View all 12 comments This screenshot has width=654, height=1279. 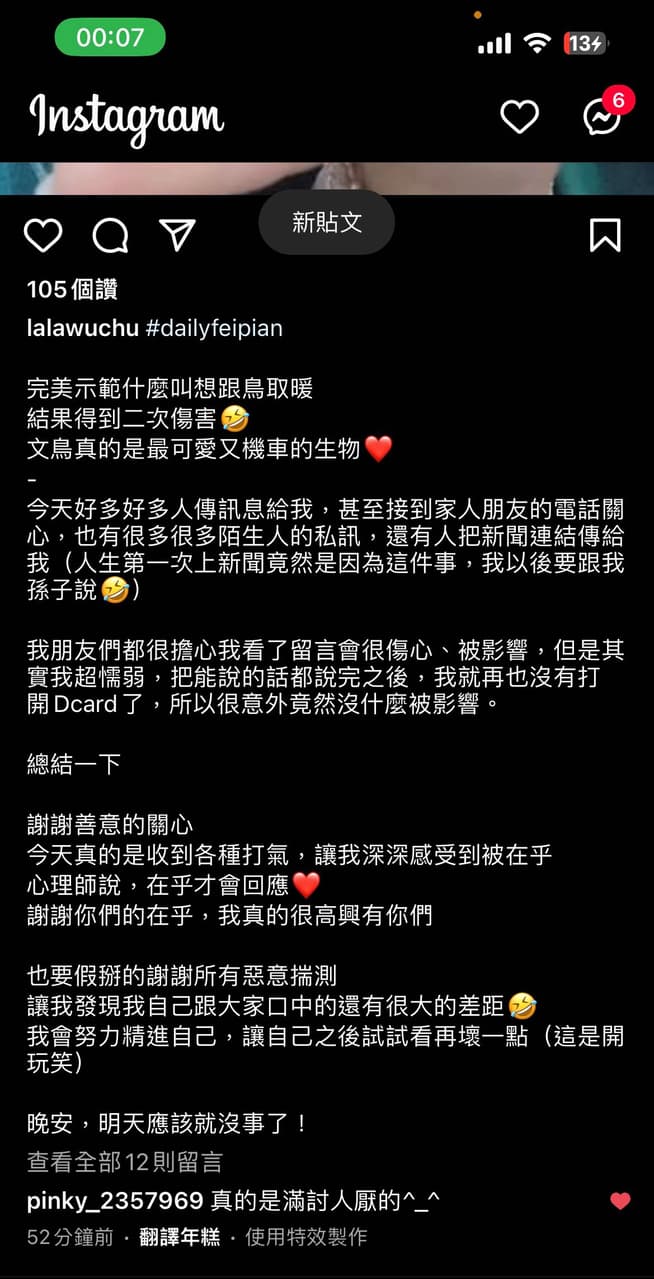125,1162
